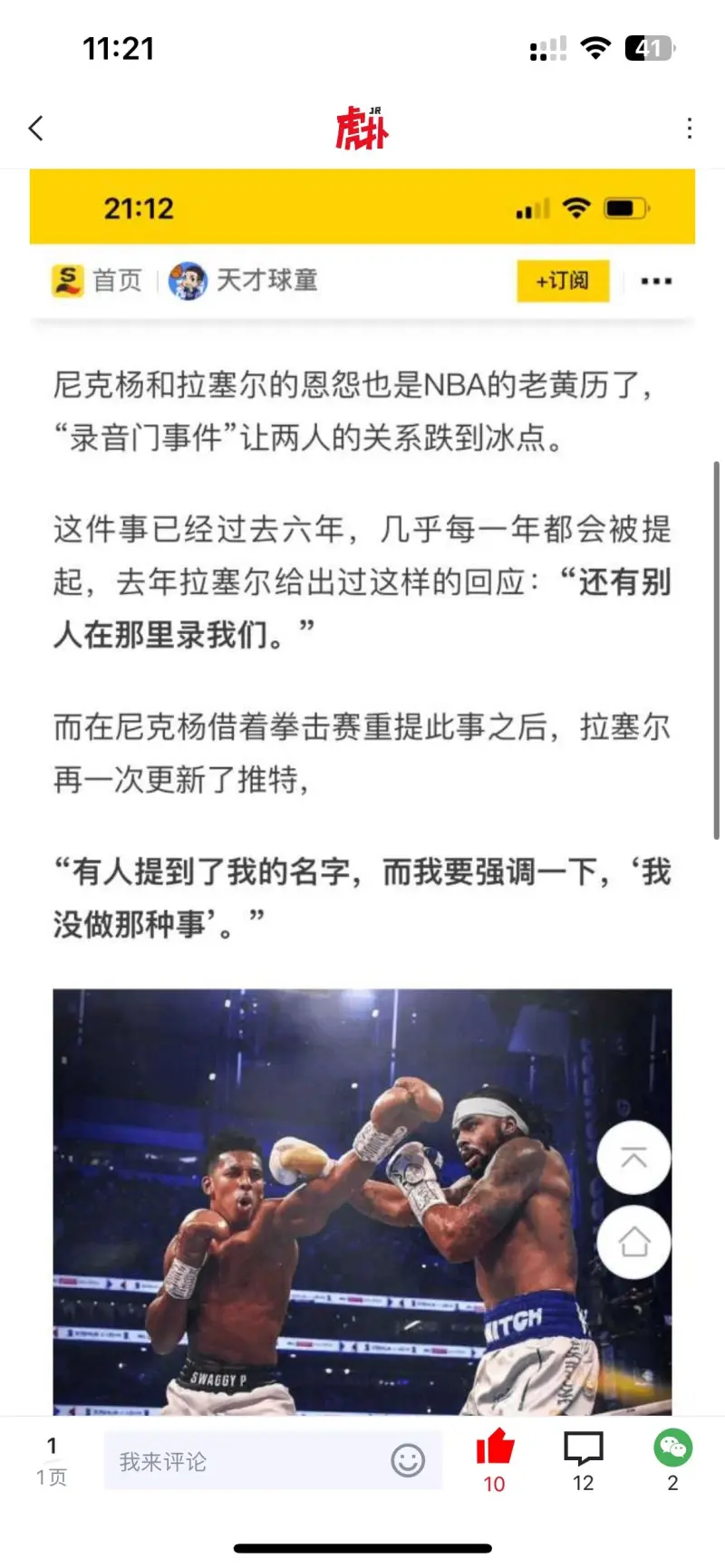This screenshot has width=725, height=1568.
Task: Open the three-dot overflow menu
Action: (690, 129)
